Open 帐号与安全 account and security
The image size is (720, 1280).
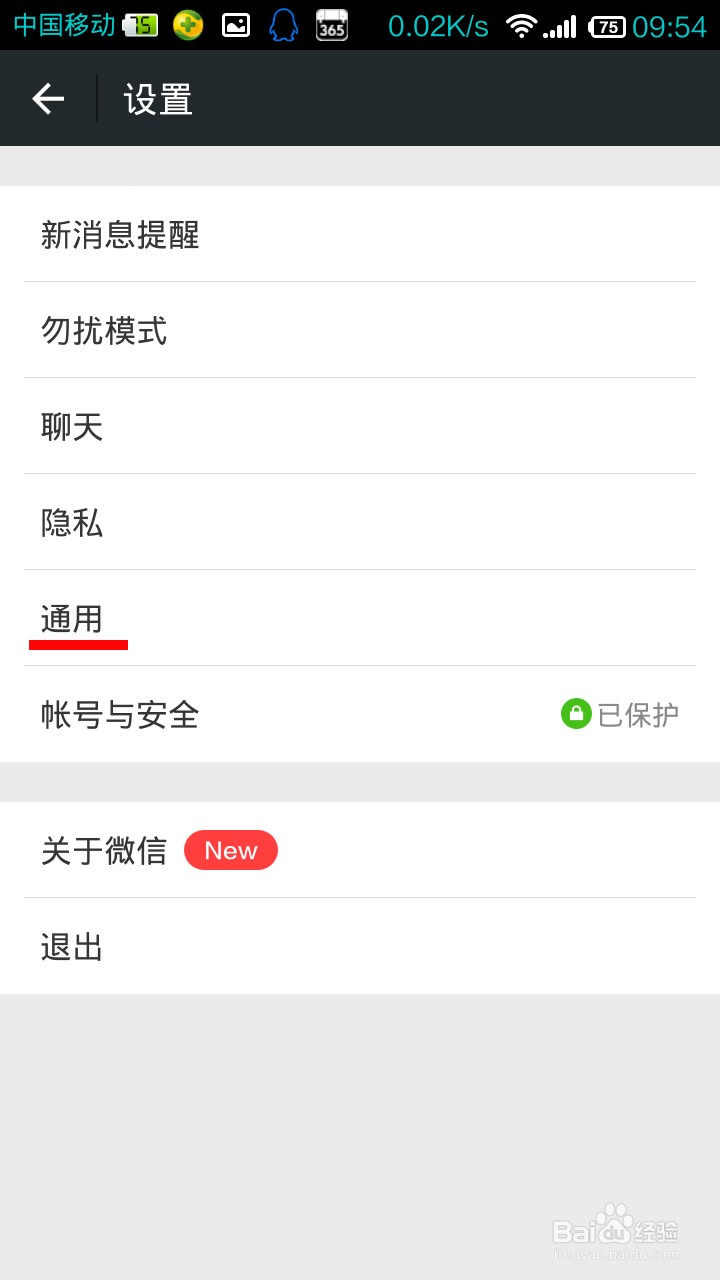click(x=118, y=715)
